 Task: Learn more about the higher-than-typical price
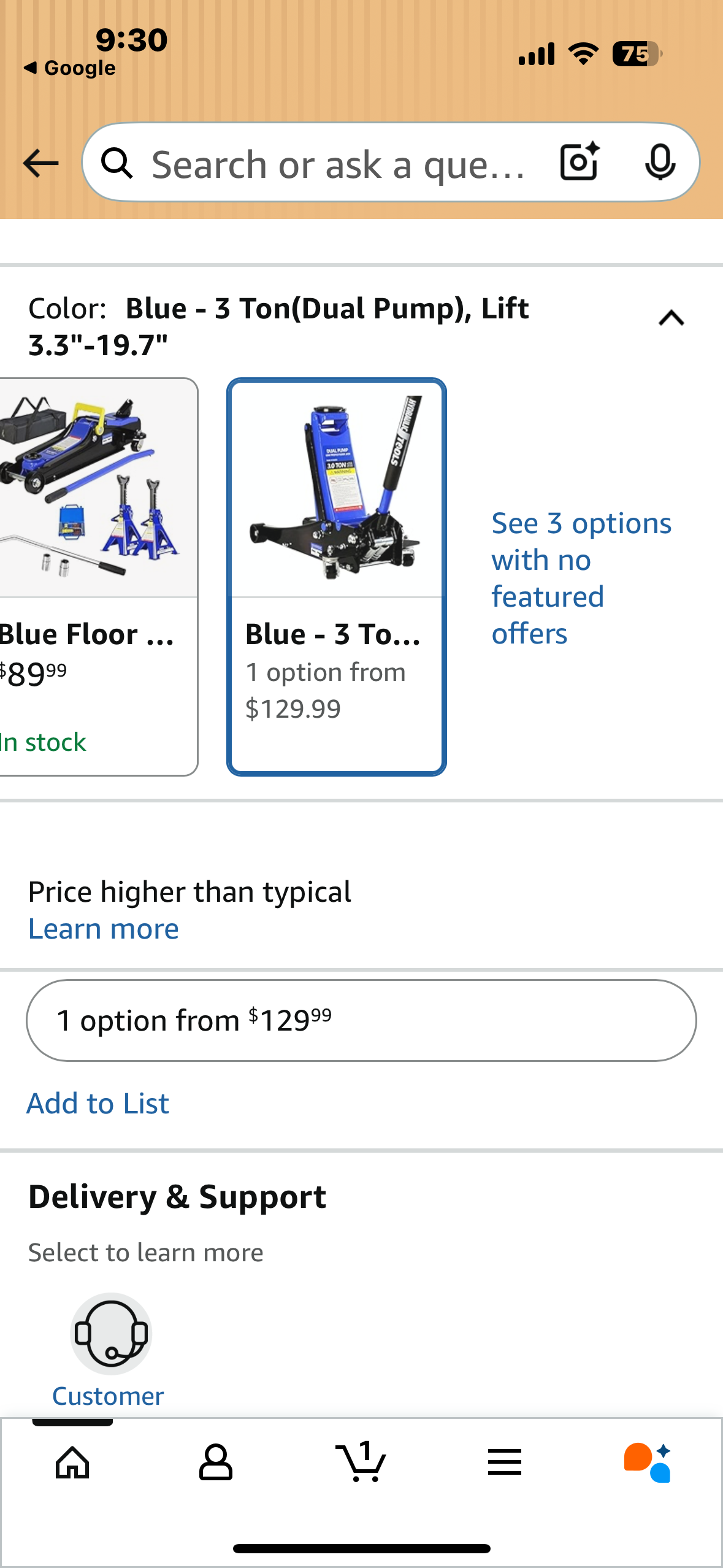(x=104, y=929)
